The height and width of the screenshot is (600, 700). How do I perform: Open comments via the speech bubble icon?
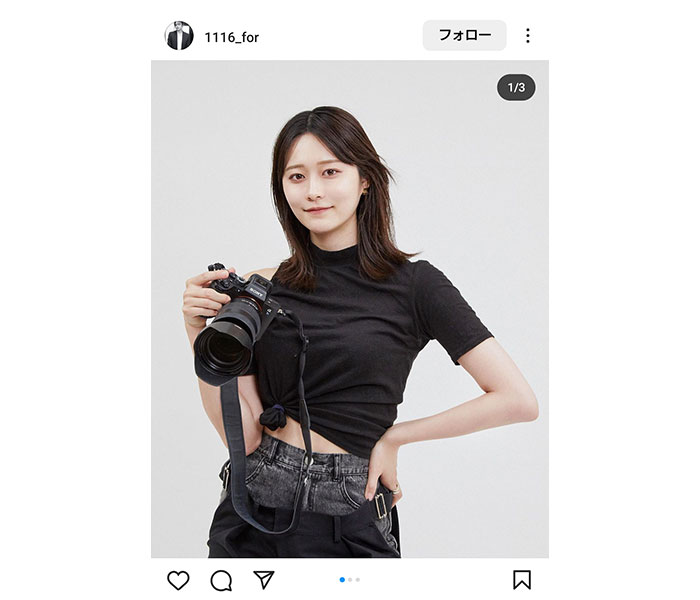click(x=221, y=580)
